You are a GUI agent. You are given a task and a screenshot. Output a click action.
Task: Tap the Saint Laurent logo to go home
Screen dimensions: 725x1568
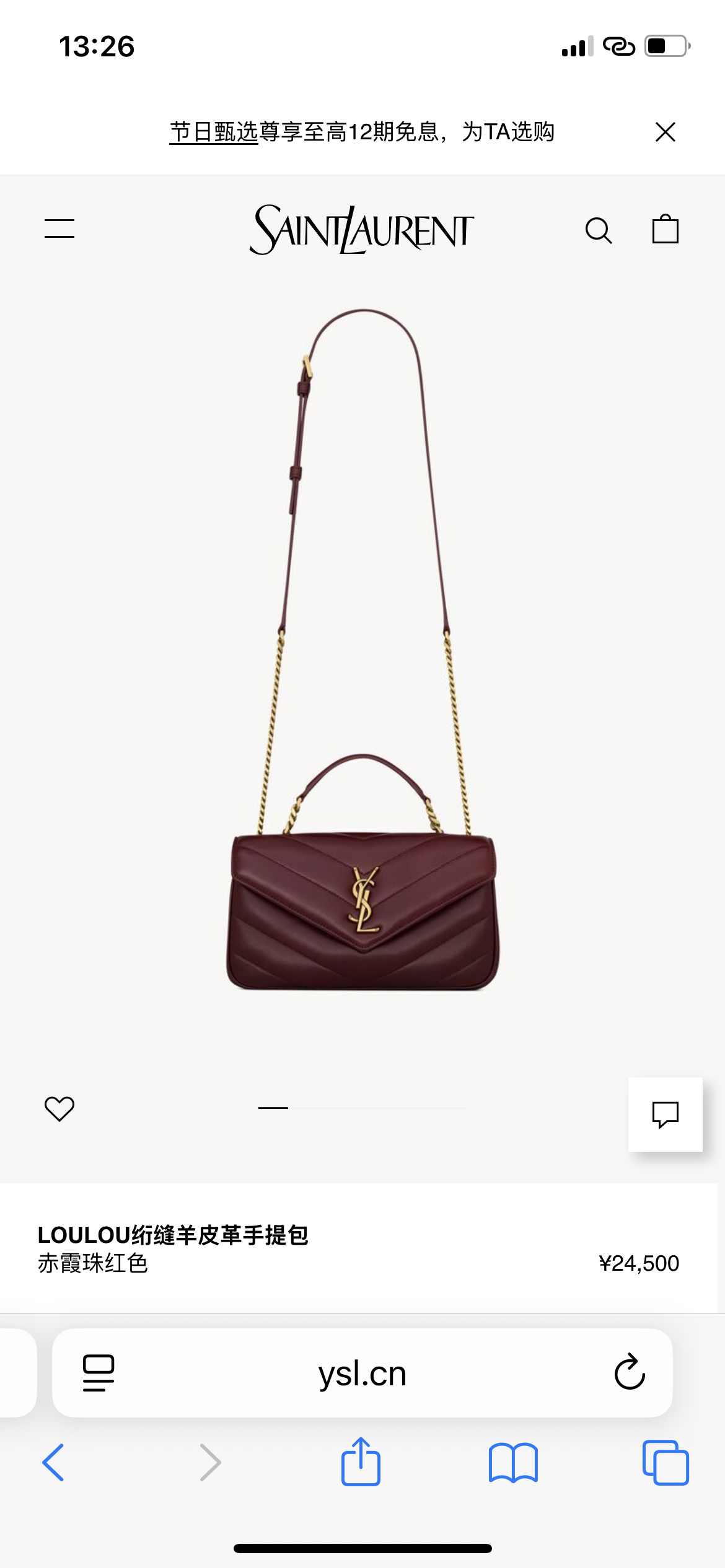tap(362, 230)
